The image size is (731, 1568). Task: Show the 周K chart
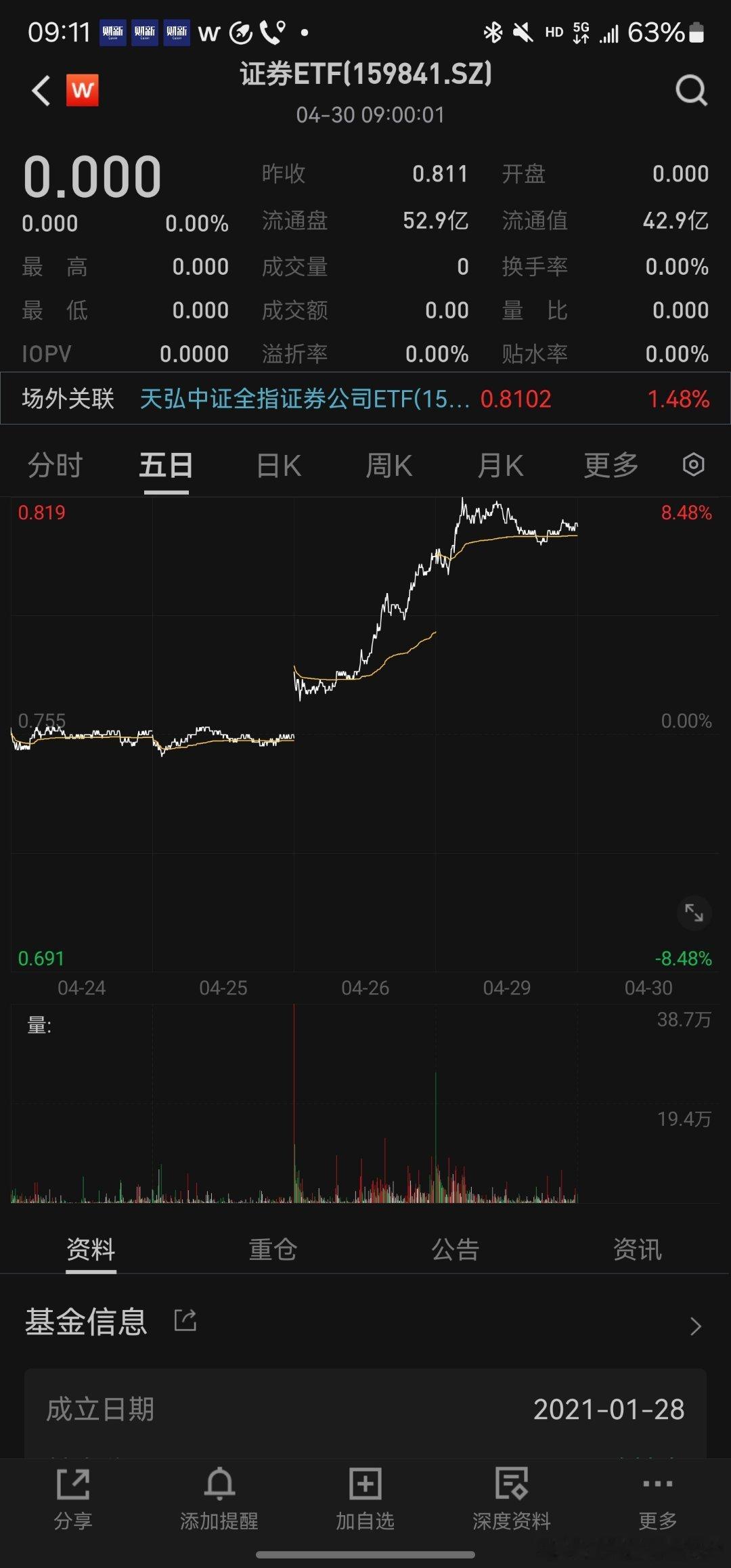click(389, 466)
